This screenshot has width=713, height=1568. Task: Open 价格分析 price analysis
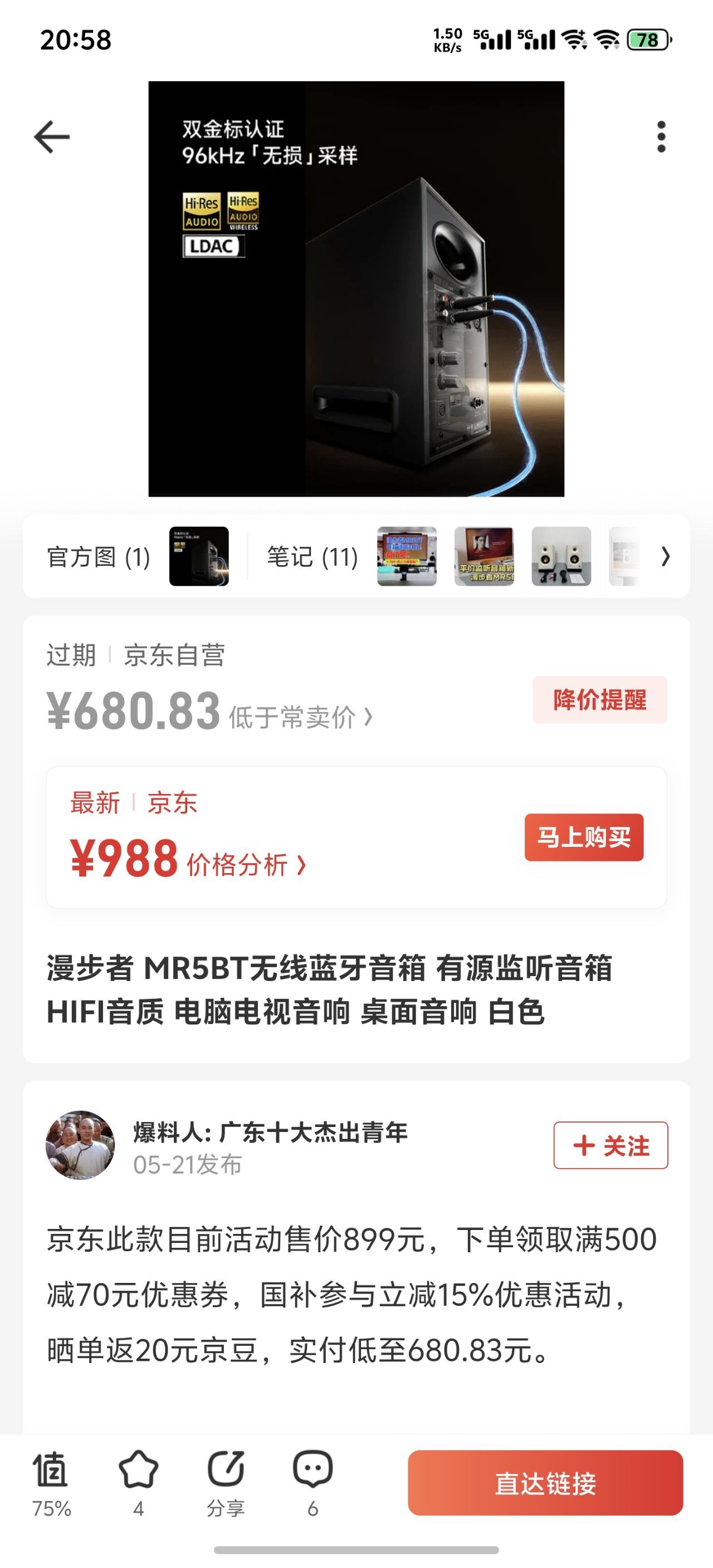tap(246, 864)
